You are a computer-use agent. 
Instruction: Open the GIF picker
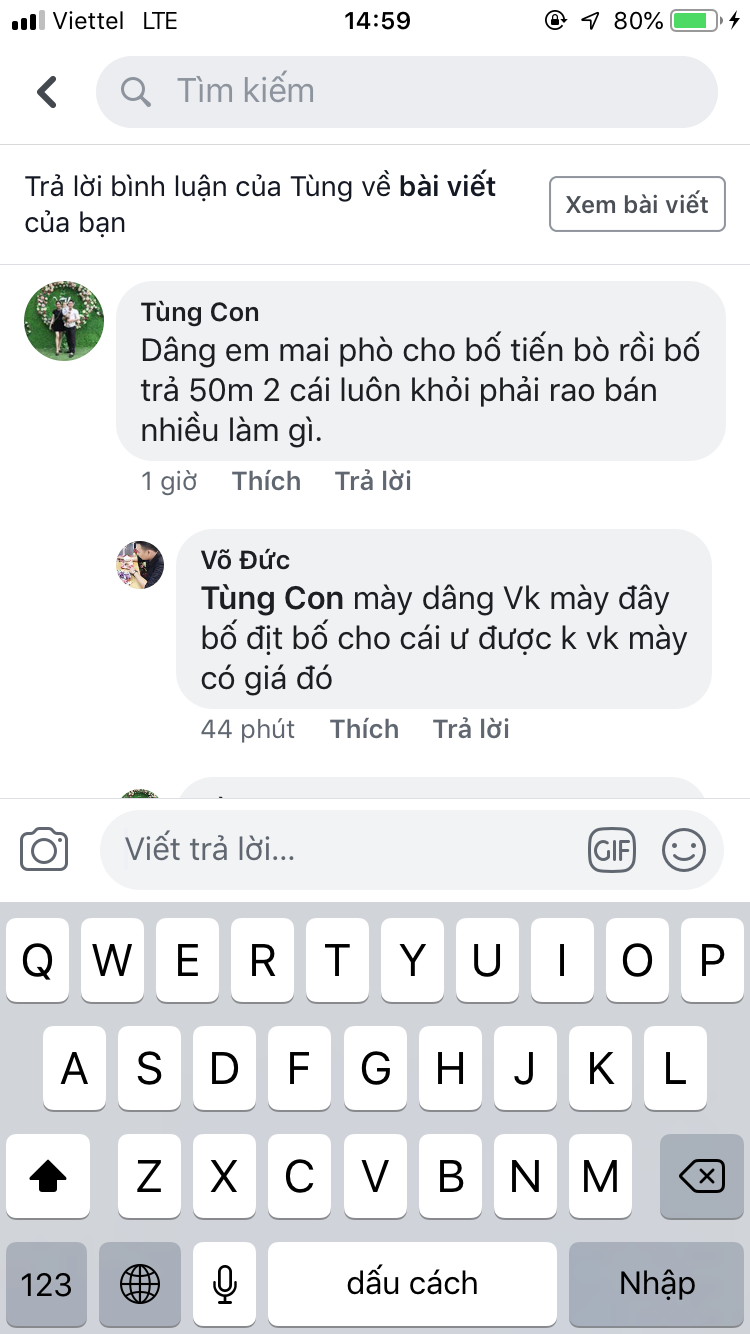(x=612, y=850)
